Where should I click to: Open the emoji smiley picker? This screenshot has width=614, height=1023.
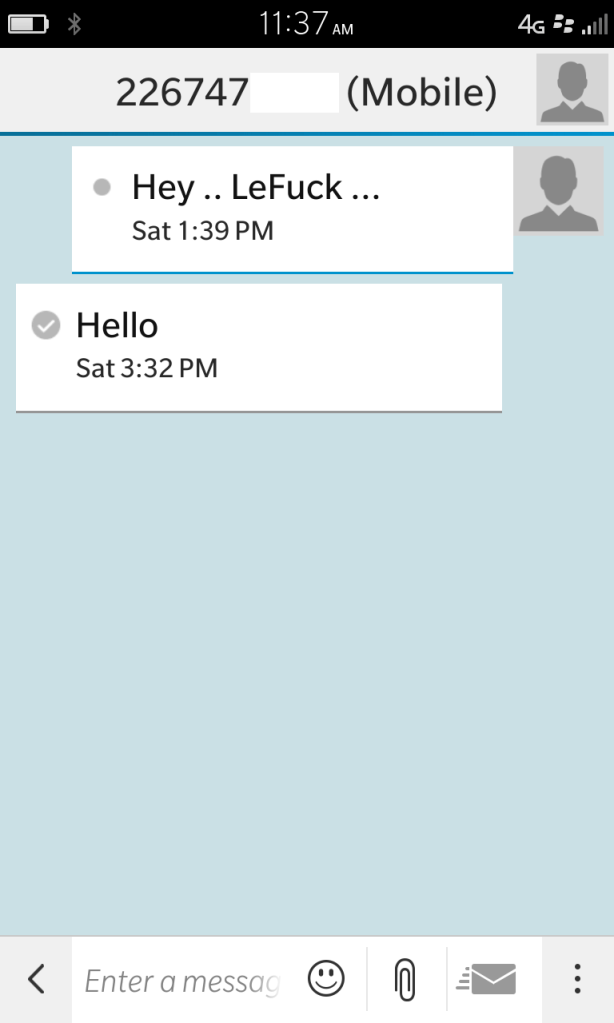[326, 979]
